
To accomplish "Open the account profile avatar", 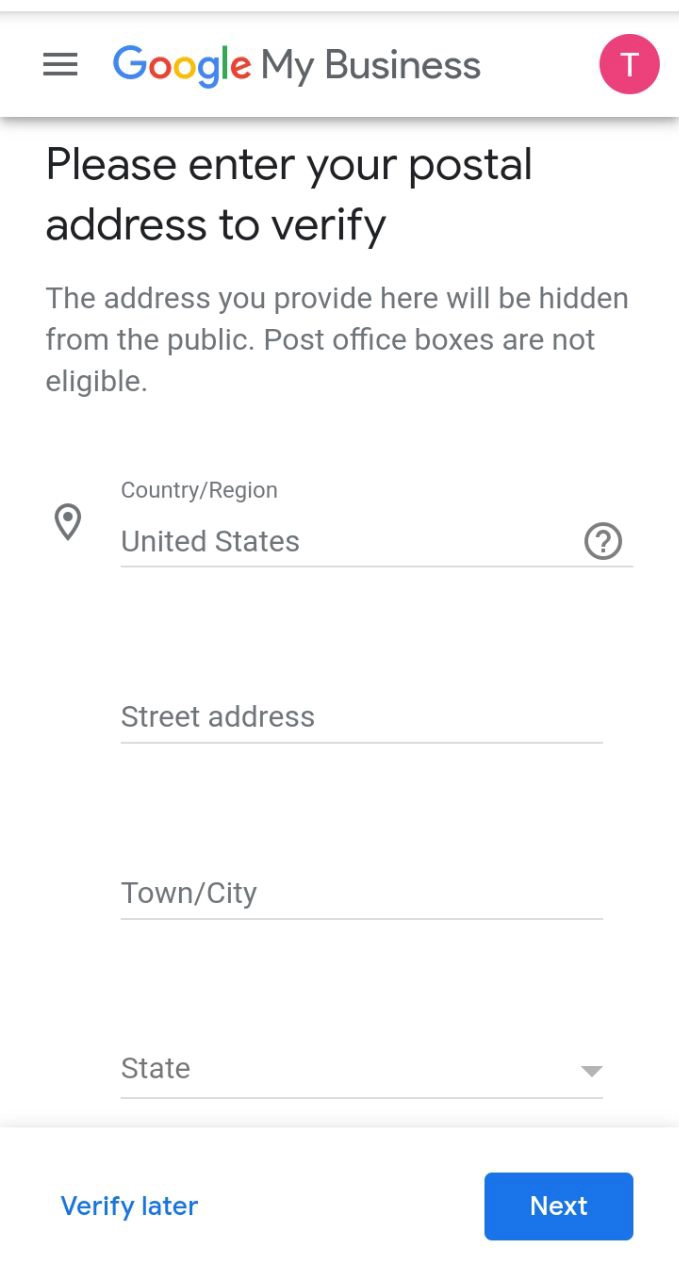I will pyautogui.click(x=629, y=65).
